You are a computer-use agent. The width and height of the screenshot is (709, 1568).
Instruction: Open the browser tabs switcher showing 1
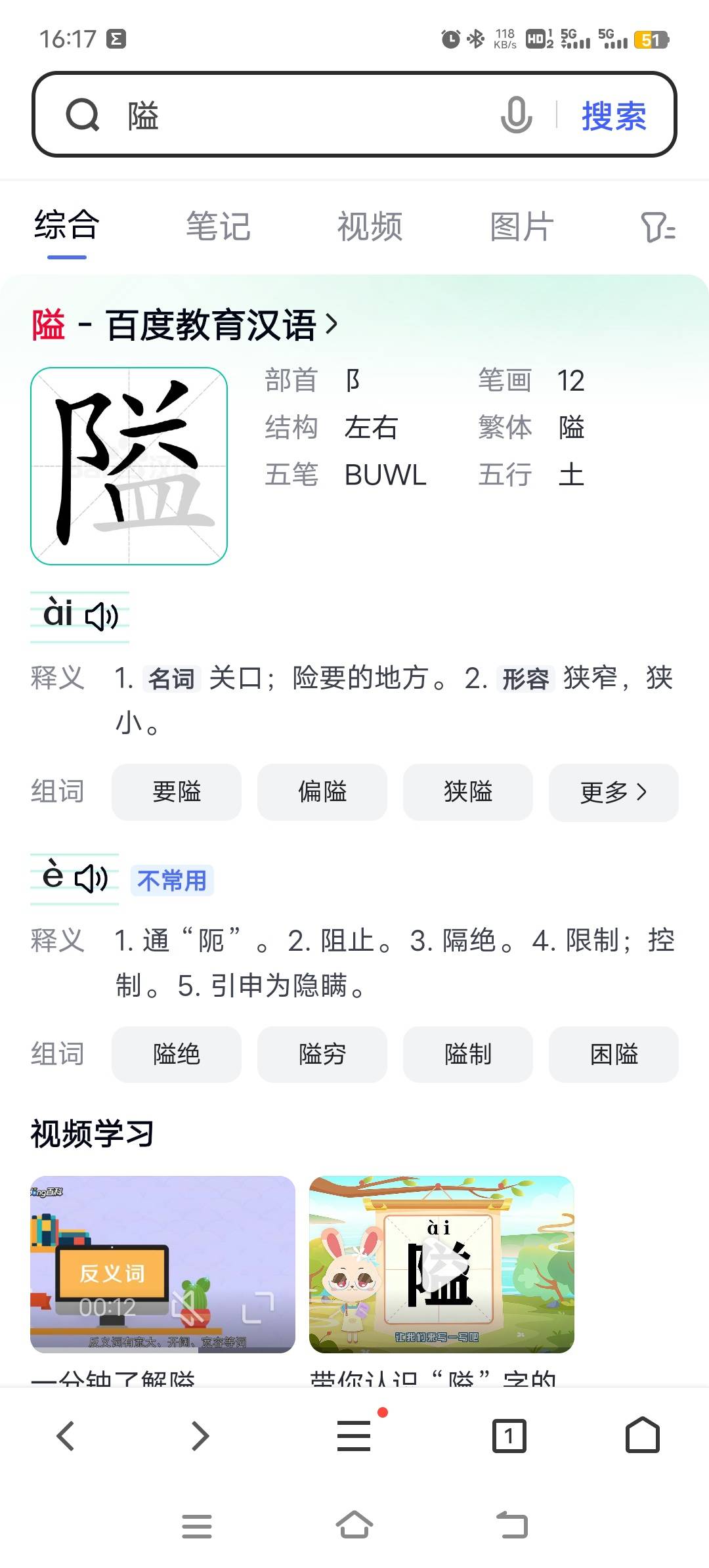pos(509,1436)
